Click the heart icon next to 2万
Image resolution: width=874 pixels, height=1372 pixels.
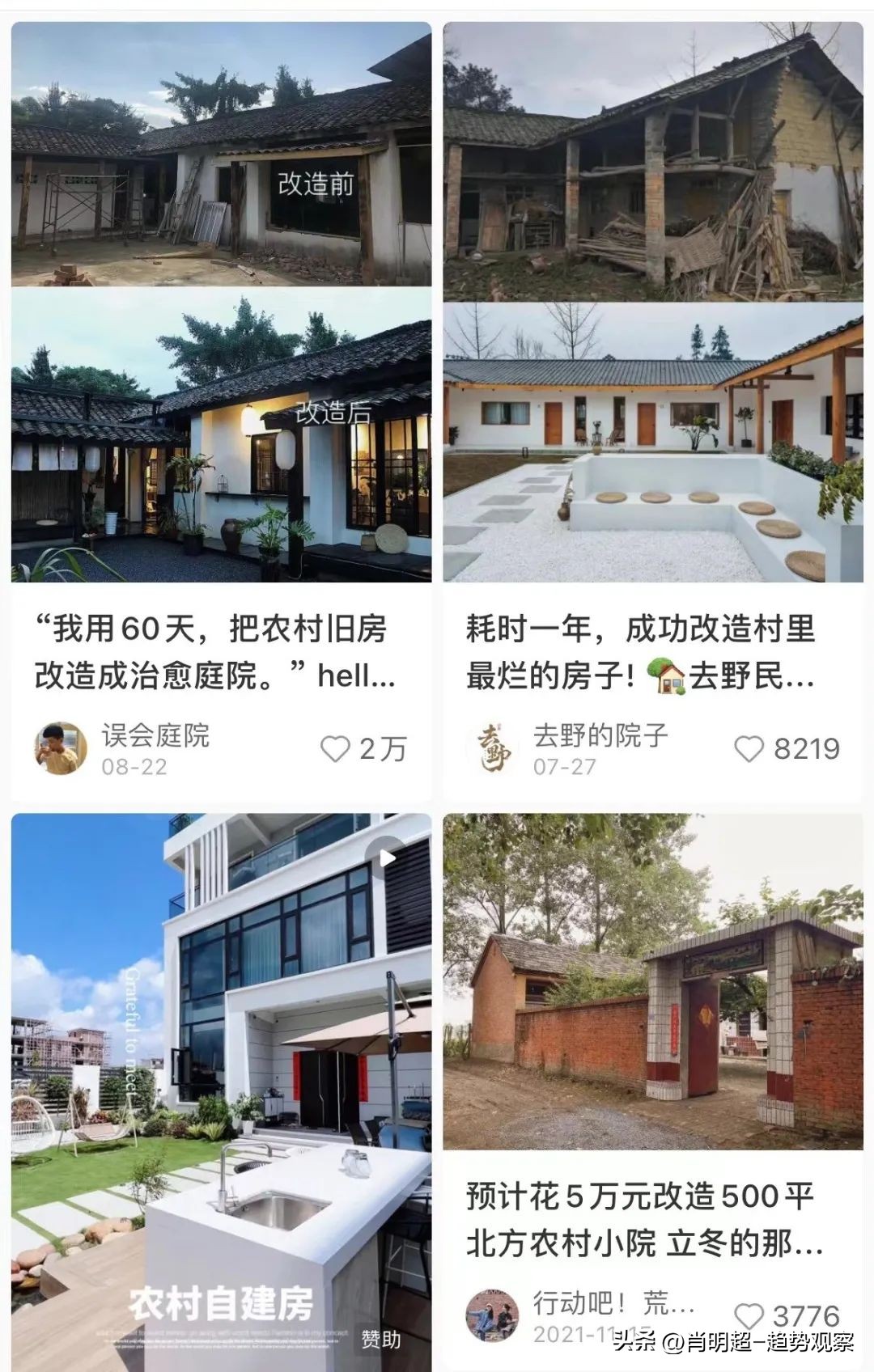coord(334,750)
